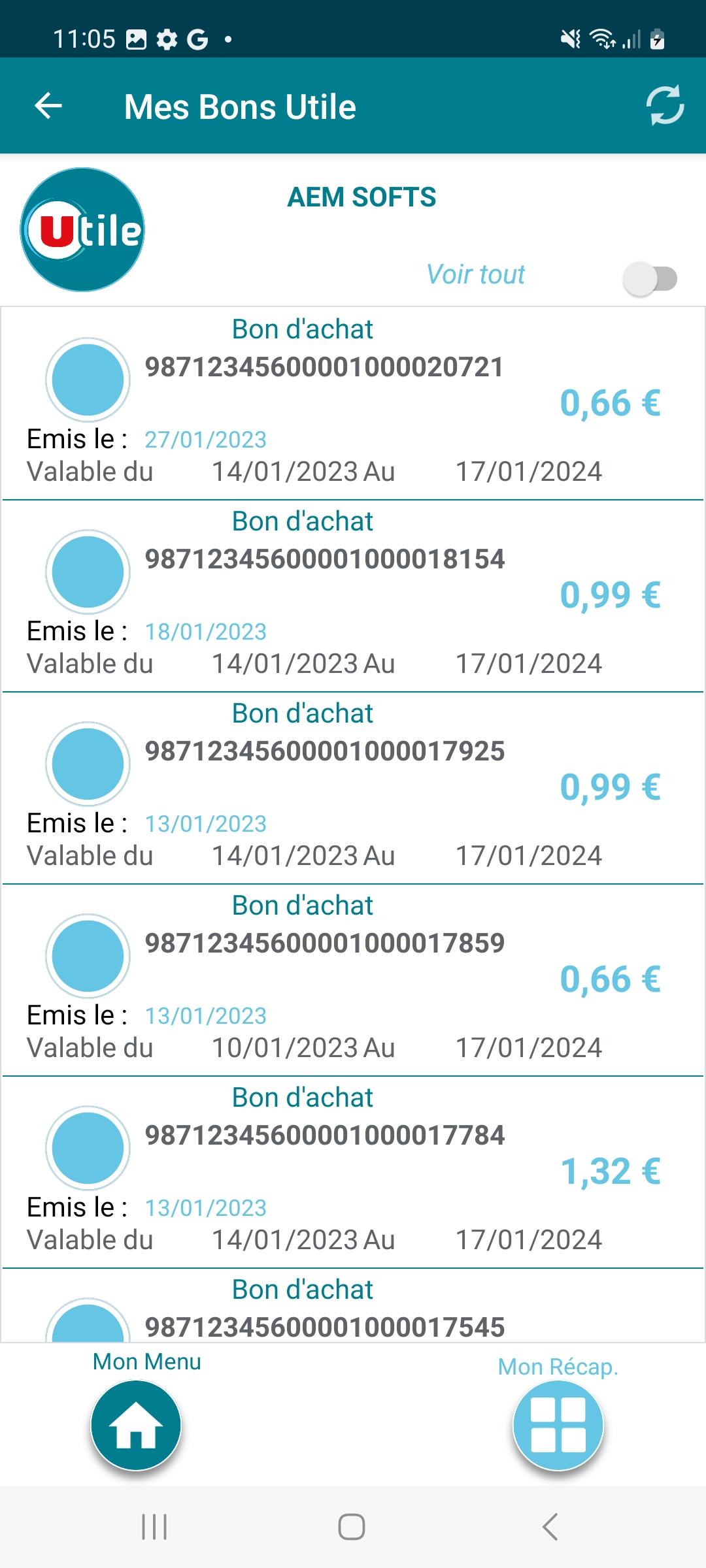Open voucher ending in 20721

pyautogui.click(x=353, y=403)
